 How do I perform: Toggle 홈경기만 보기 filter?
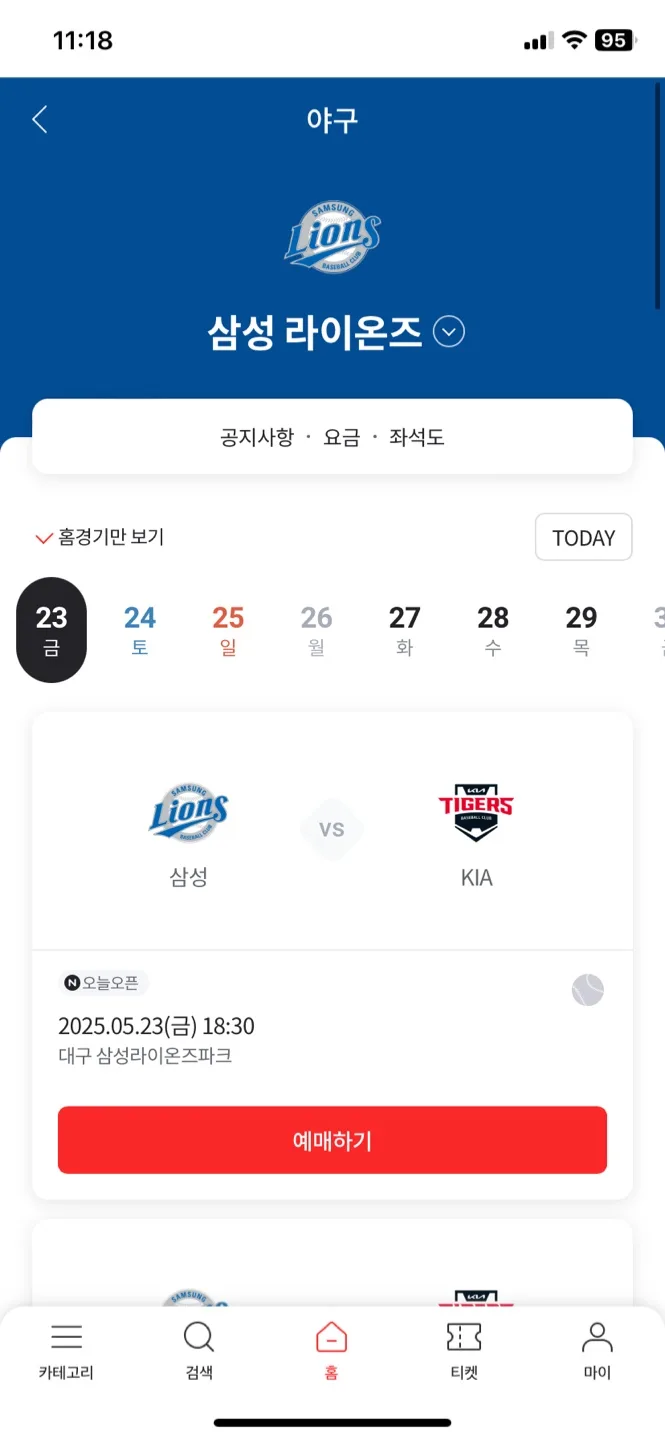point(100,537)
